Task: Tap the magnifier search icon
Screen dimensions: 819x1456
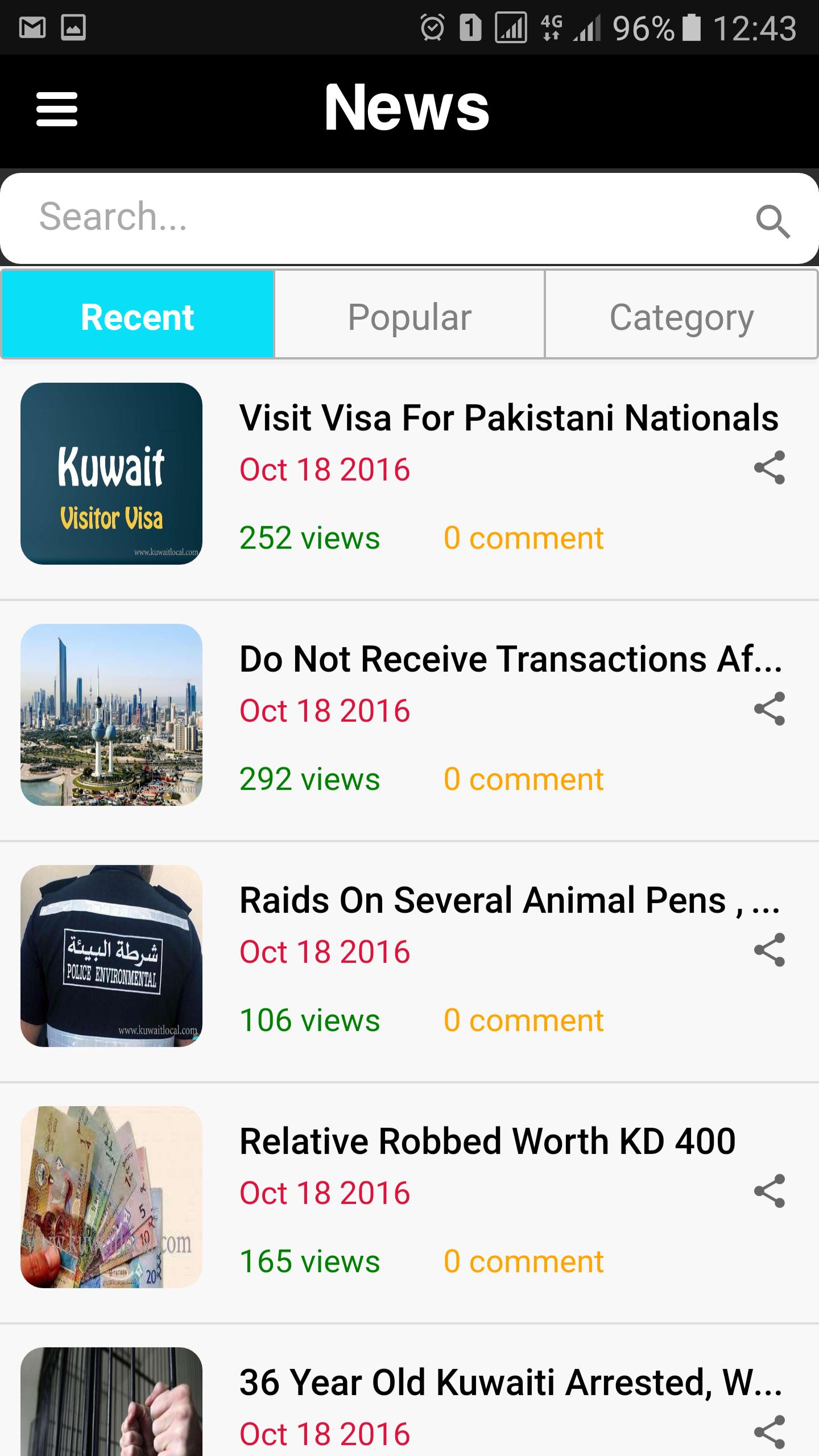Action: [x=772, y=221]
